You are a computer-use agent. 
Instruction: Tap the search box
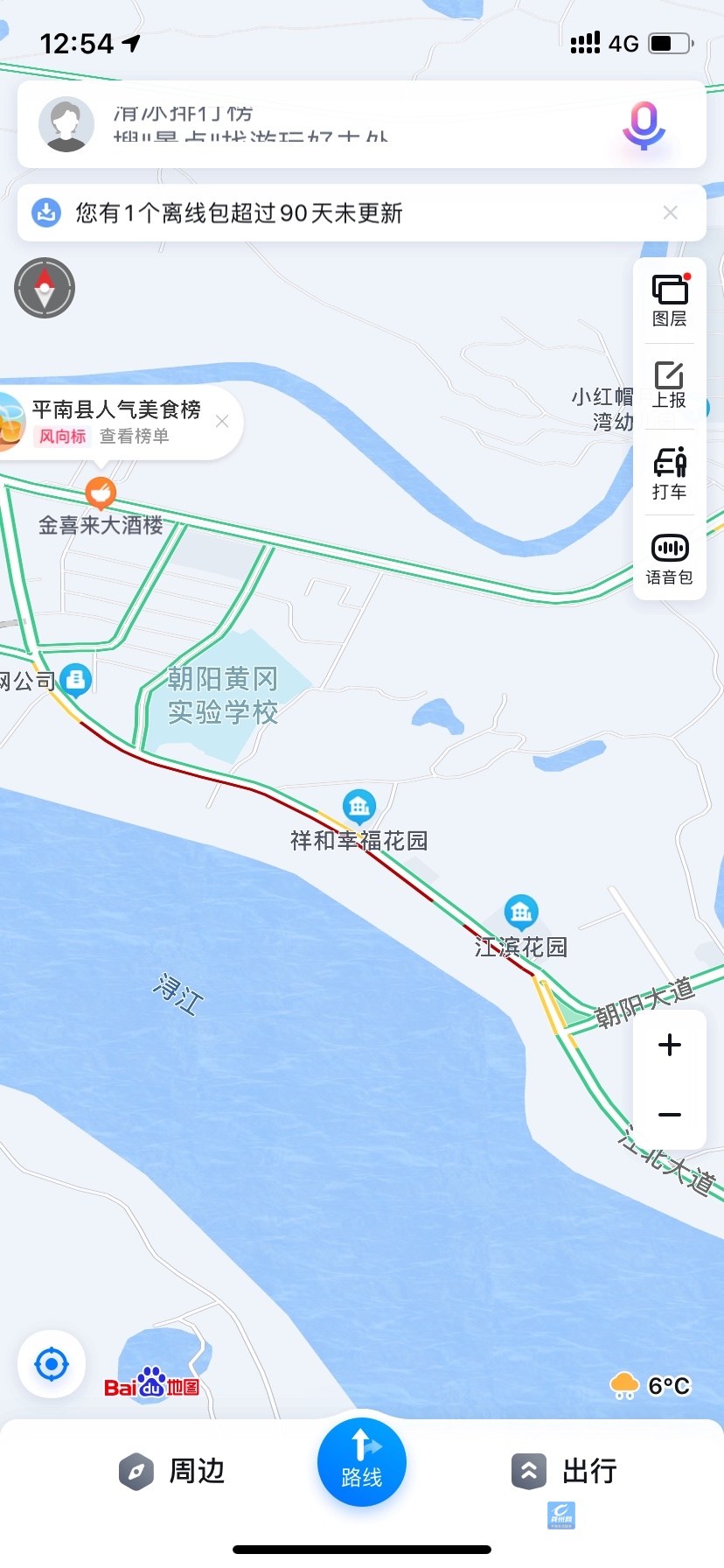[x=350, y=124]
